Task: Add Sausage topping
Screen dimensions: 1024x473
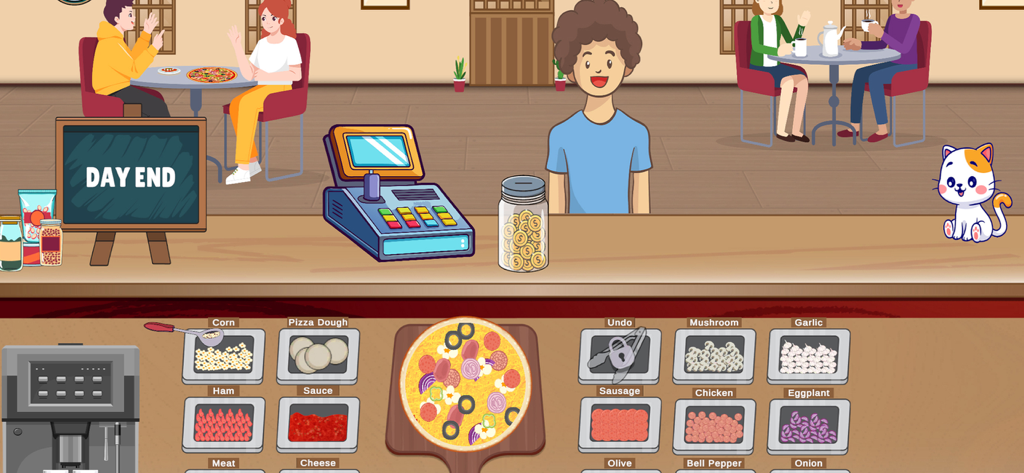Action: 619,424
